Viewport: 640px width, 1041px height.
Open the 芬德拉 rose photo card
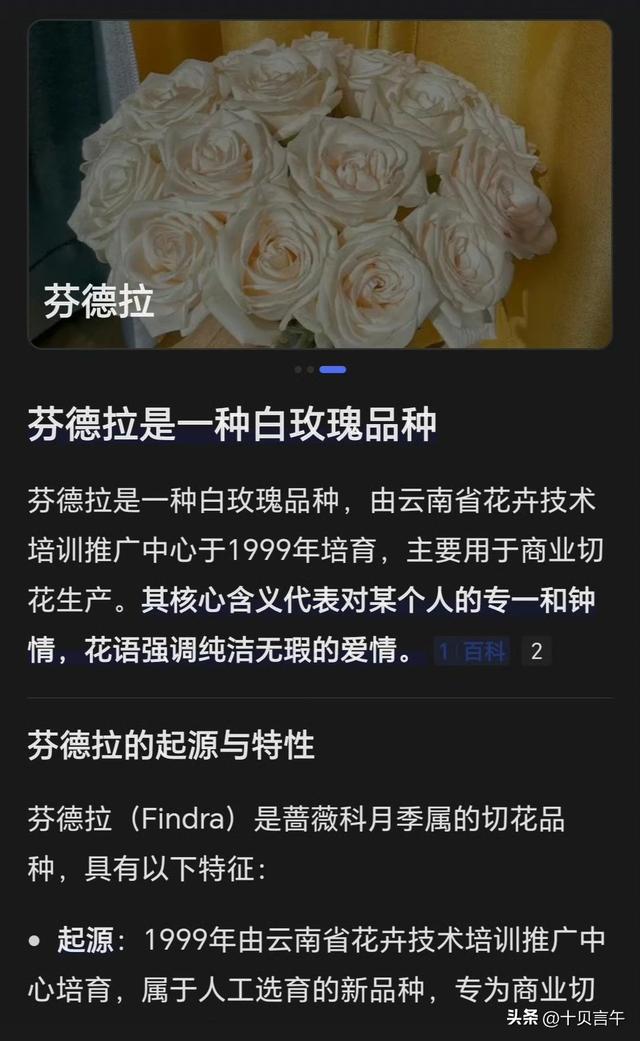[320, 185]
